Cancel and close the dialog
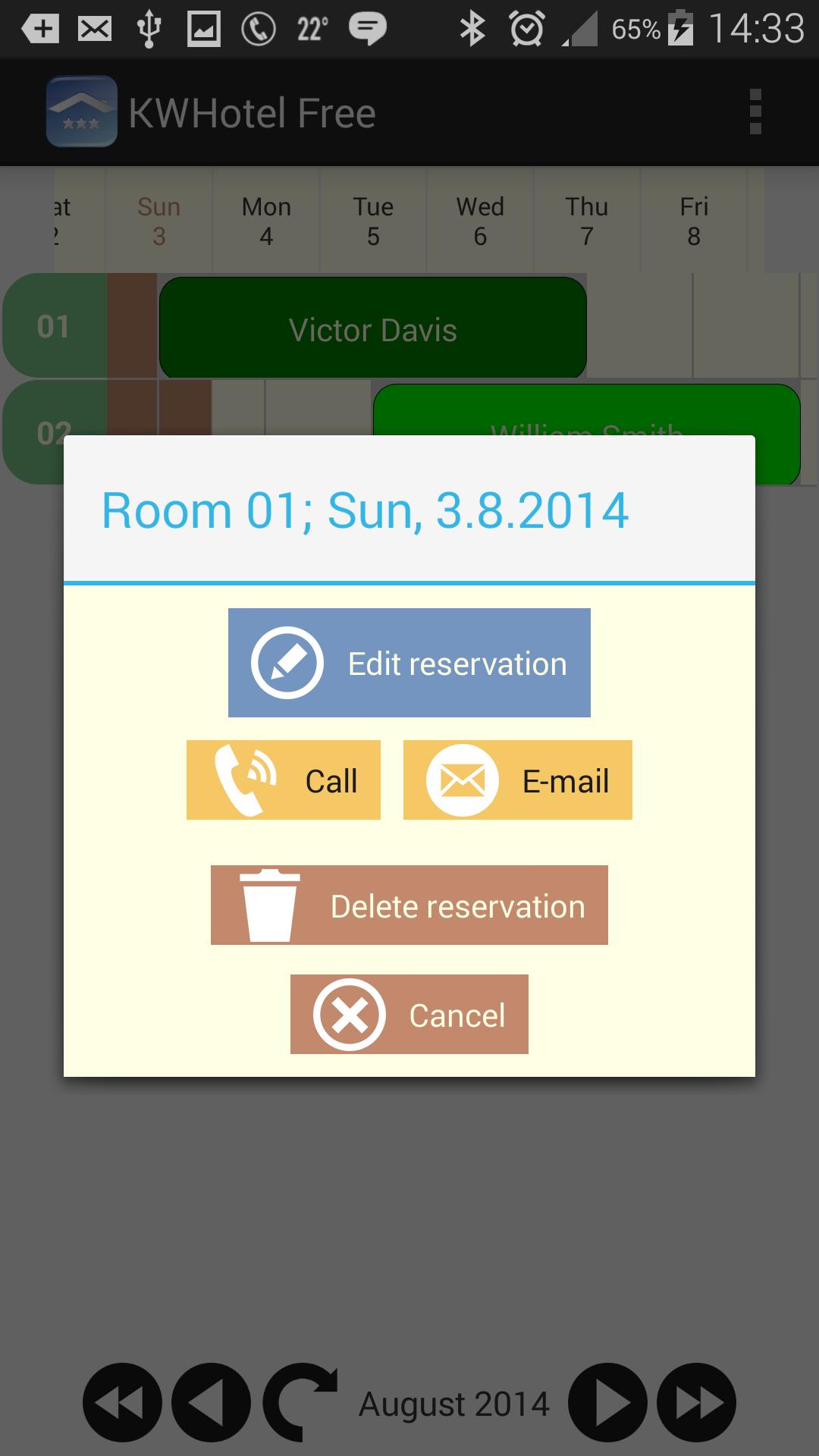Viewport: 819px width, 1456px height. 409,1015
